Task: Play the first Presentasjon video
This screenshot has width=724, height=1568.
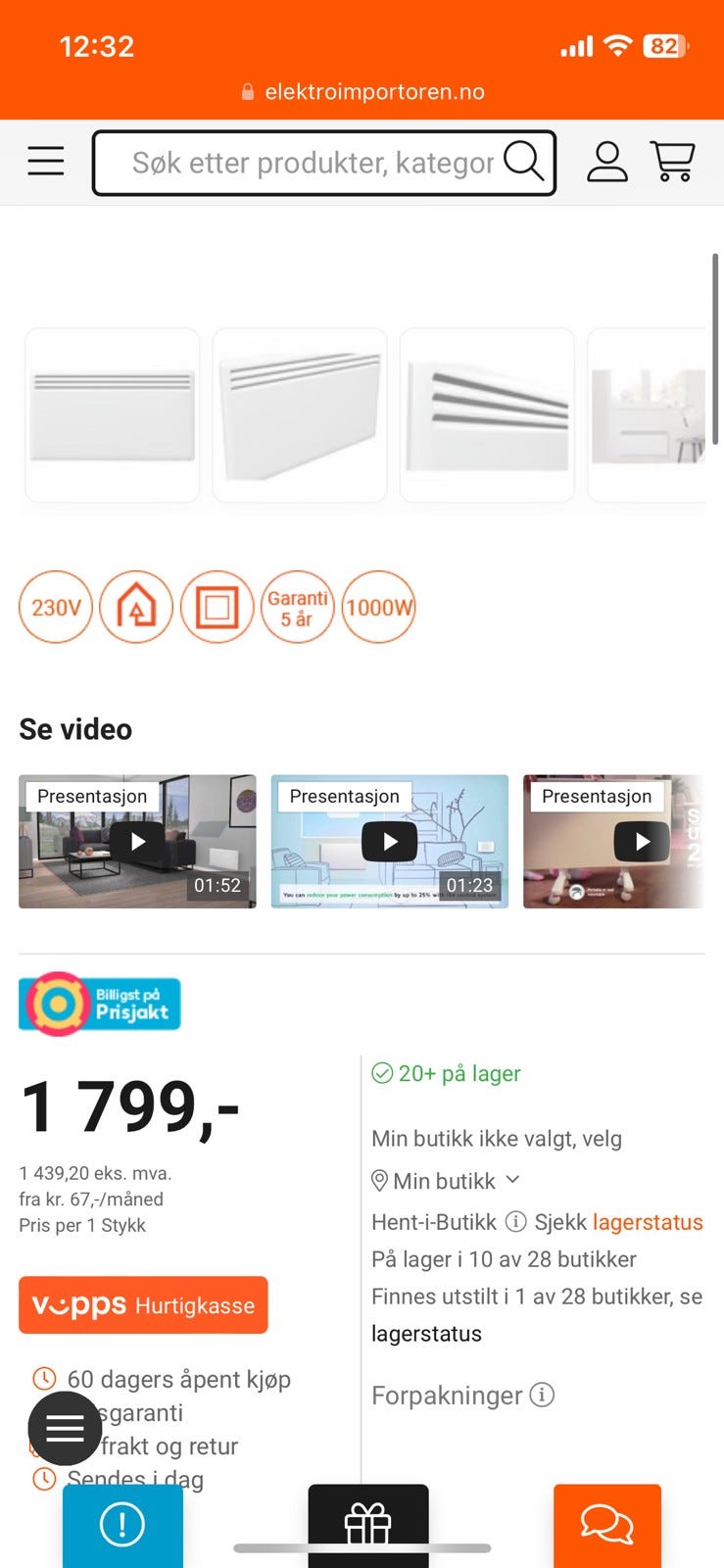Action: pyautogui.click(x=136, y=841)
